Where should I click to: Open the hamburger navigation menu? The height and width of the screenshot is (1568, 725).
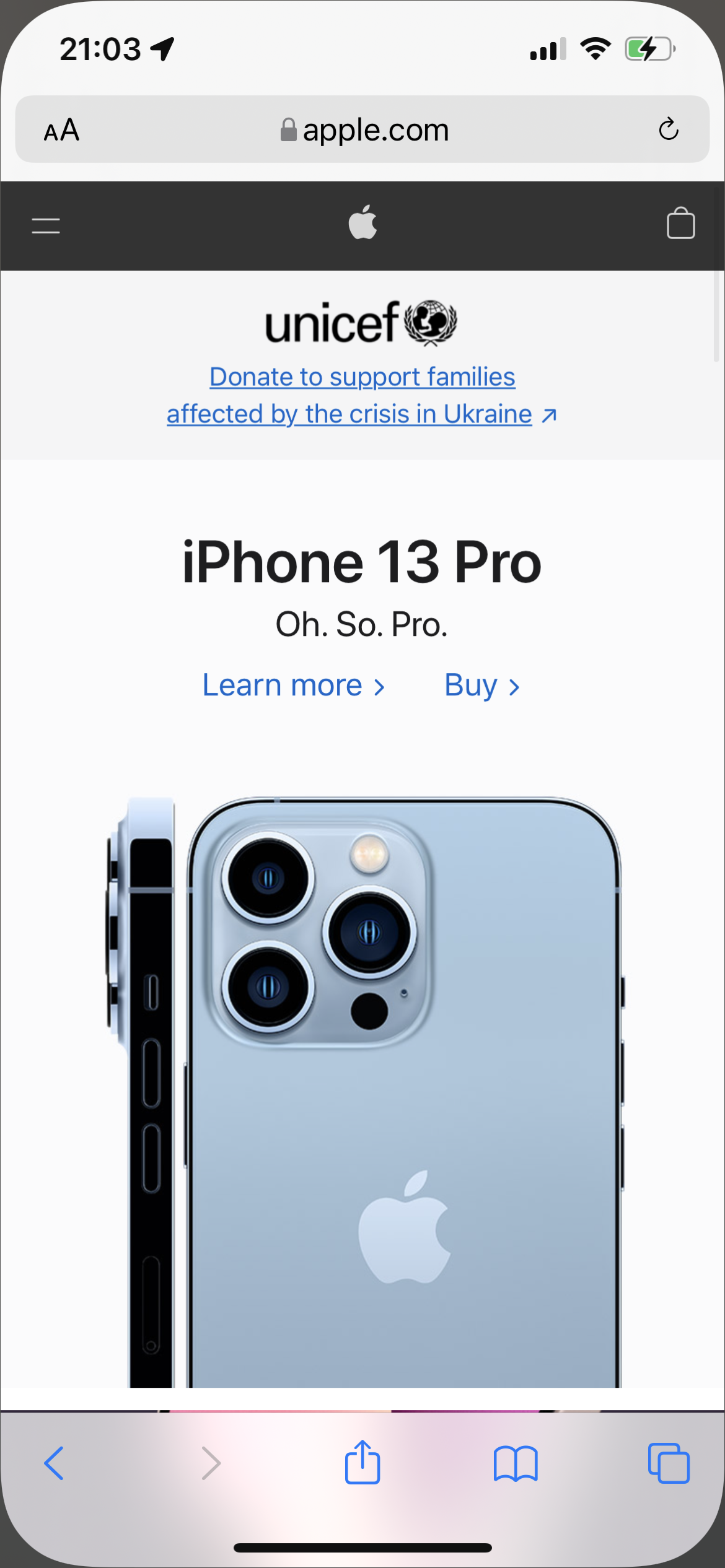46,225
